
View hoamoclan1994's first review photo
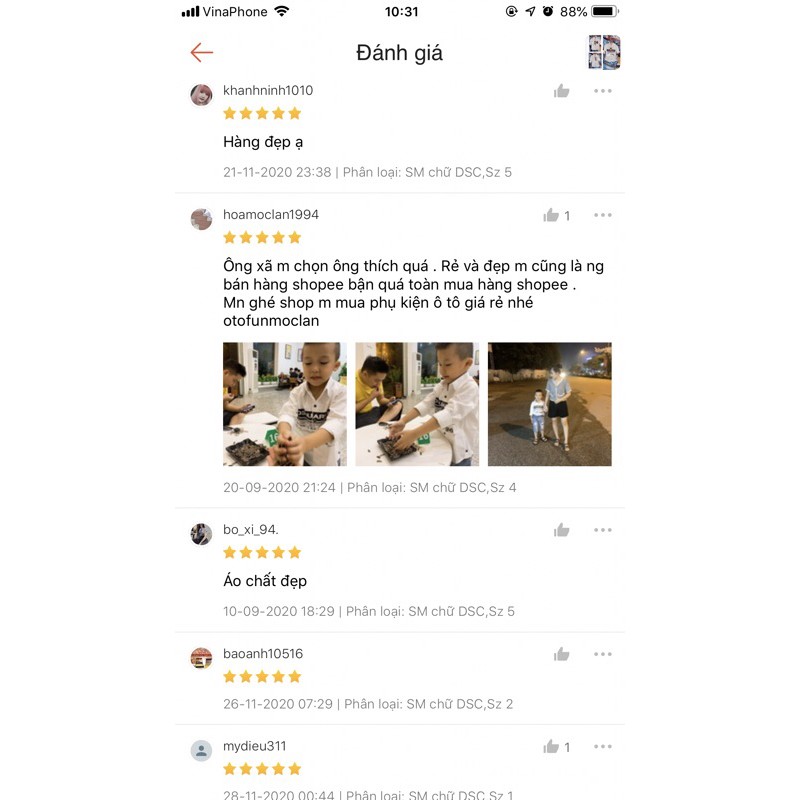click(x=285, y=404)
